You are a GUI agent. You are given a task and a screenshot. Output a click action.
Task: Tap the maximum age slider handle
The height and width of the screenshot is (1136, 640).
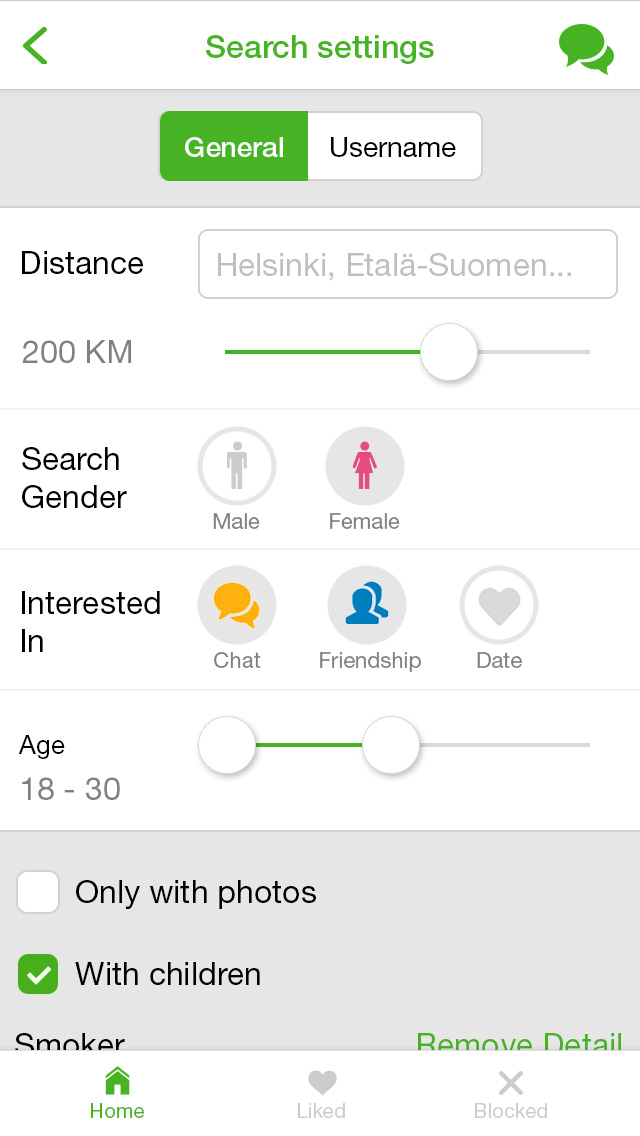391,745
